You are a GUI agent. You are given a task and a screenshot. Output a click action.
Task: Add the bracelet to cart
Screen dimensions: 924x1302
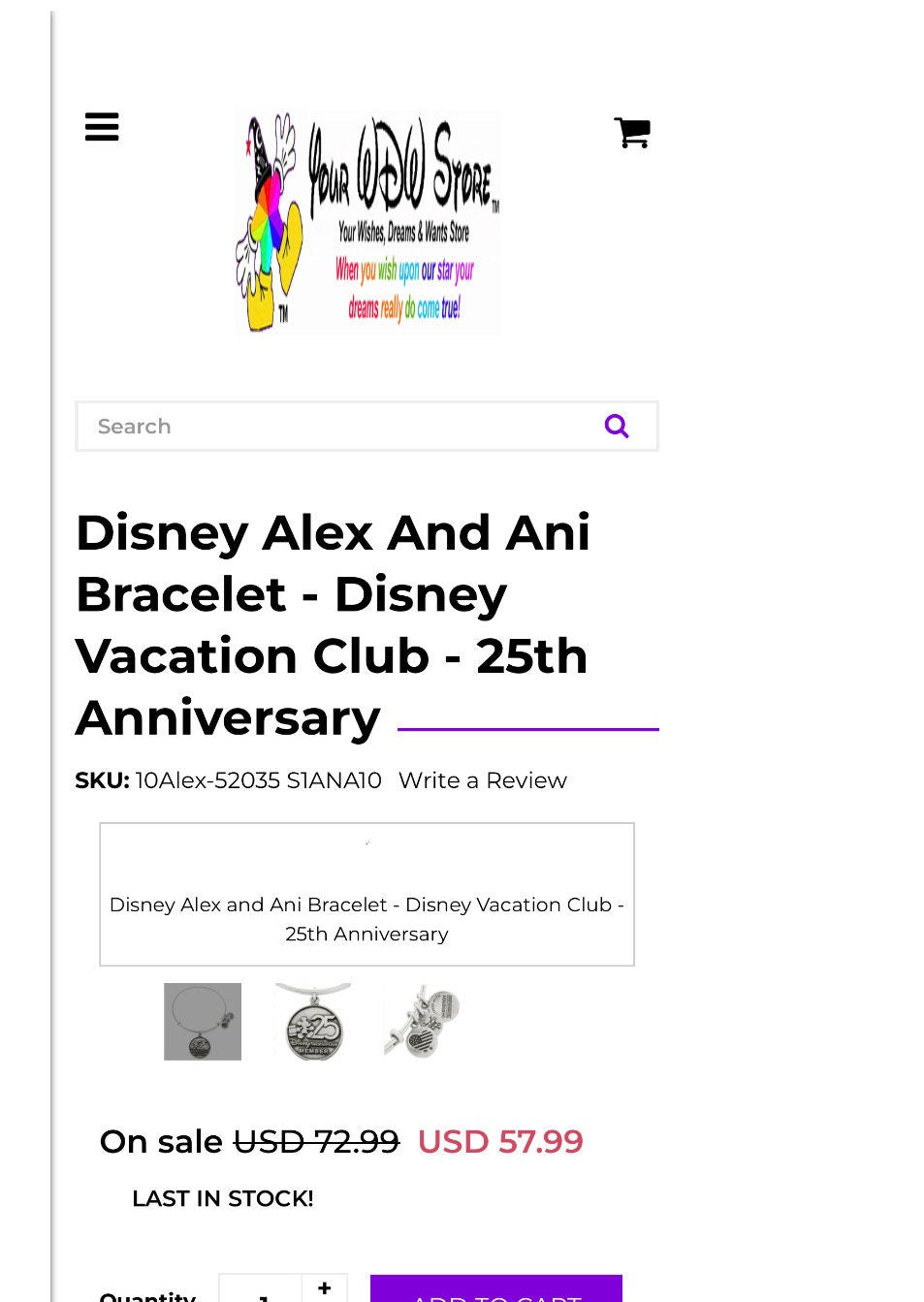click(495, 1291)
